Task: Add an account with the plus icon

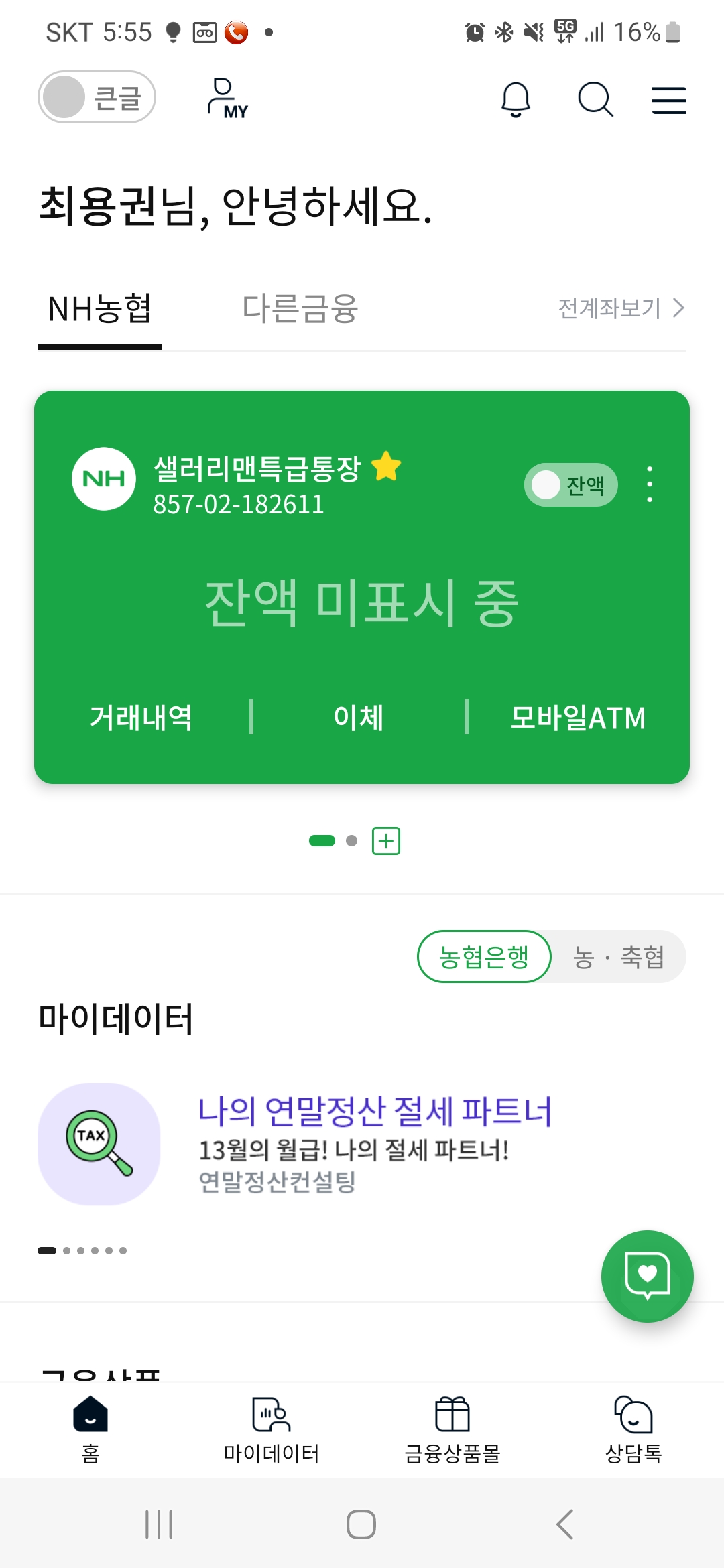Action: click(386, 841)
